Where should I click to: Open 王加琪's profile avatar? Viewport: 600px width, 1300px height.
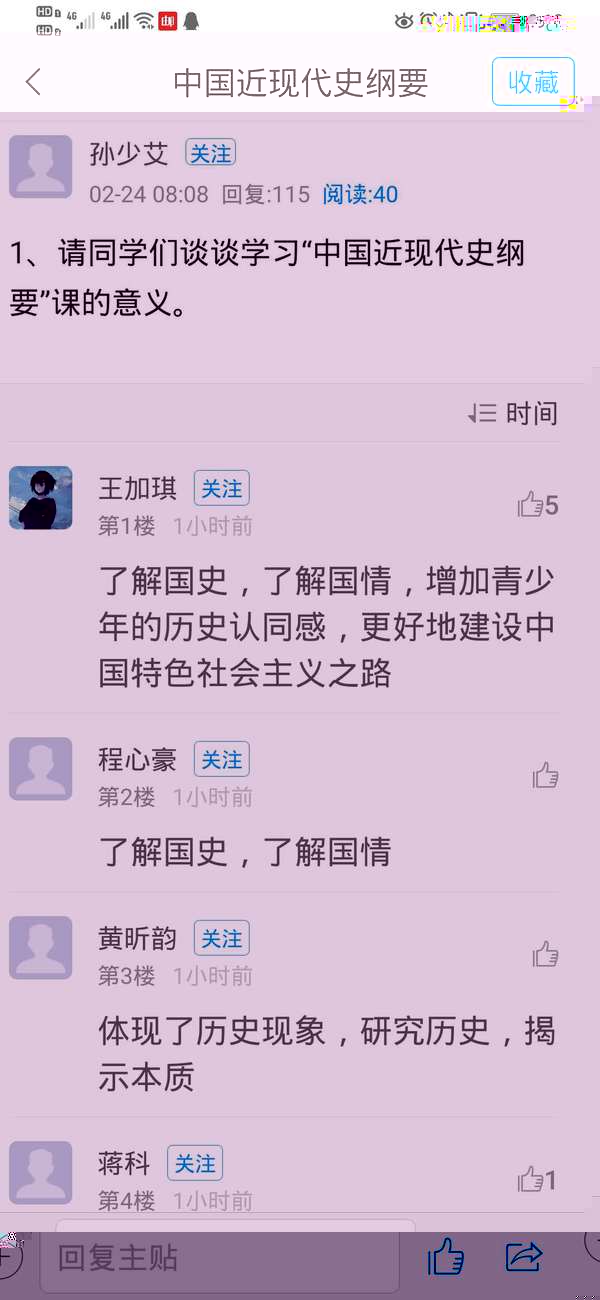point(41,498)
